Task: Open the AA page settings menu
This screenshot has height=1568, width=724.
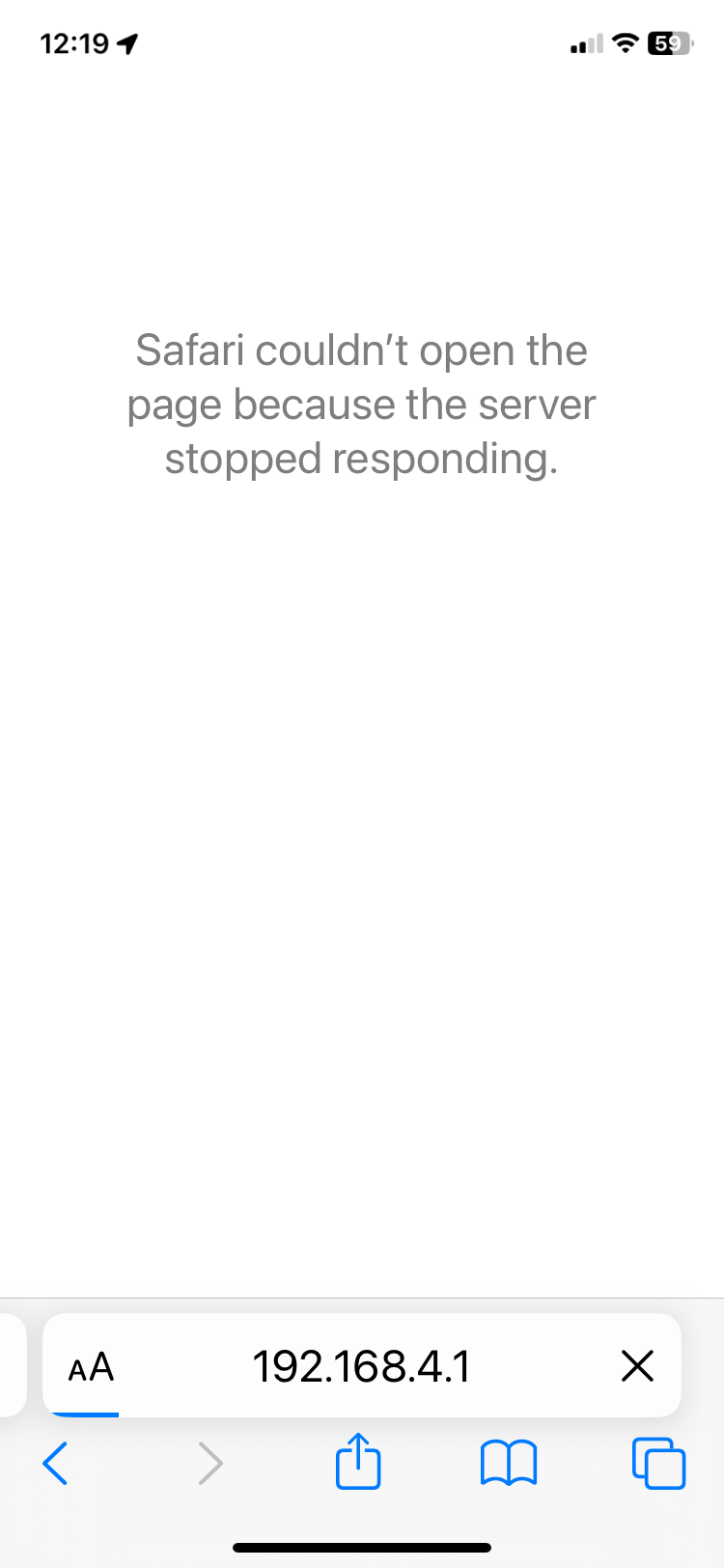Action: (92, 1366)
